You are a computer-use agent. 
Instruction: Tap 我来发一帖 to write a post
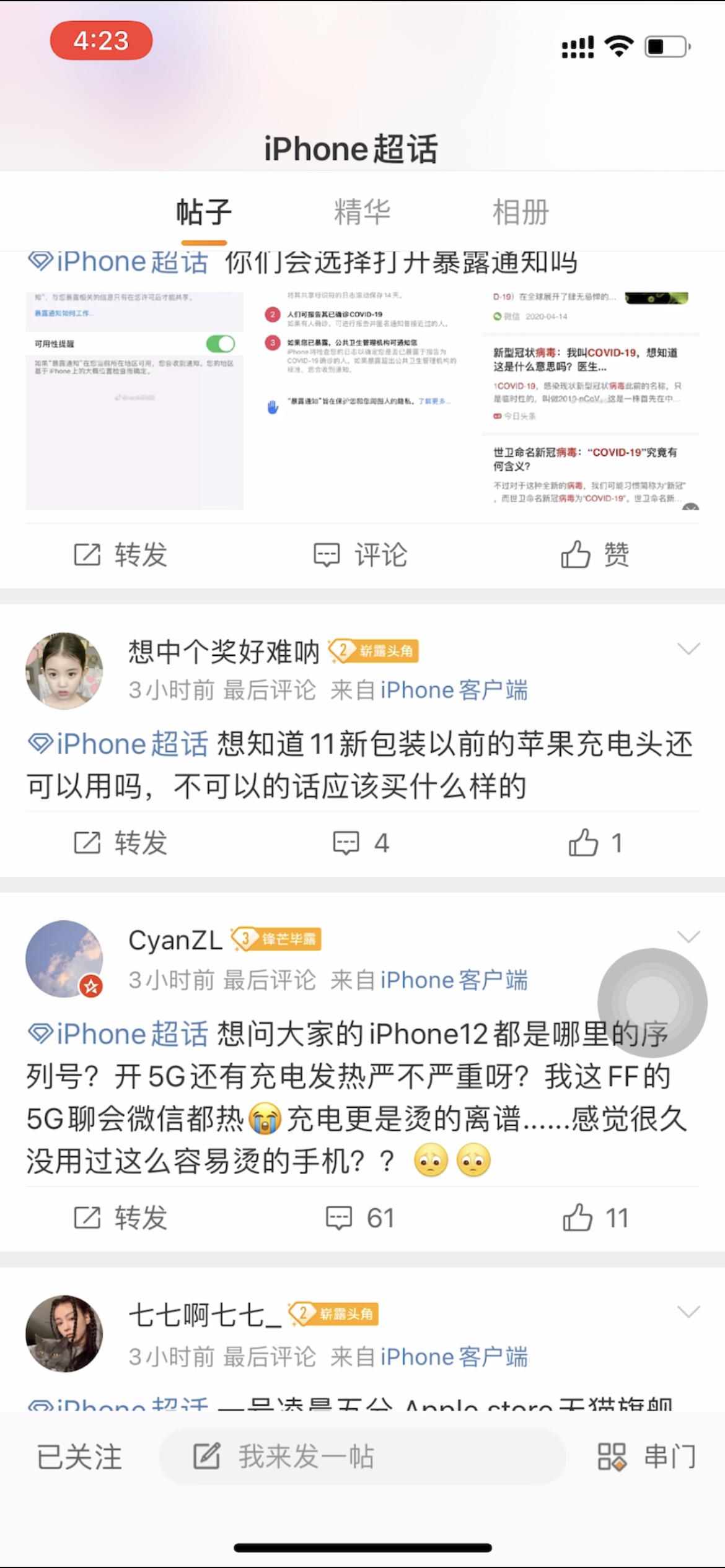tap(362, 1457)
